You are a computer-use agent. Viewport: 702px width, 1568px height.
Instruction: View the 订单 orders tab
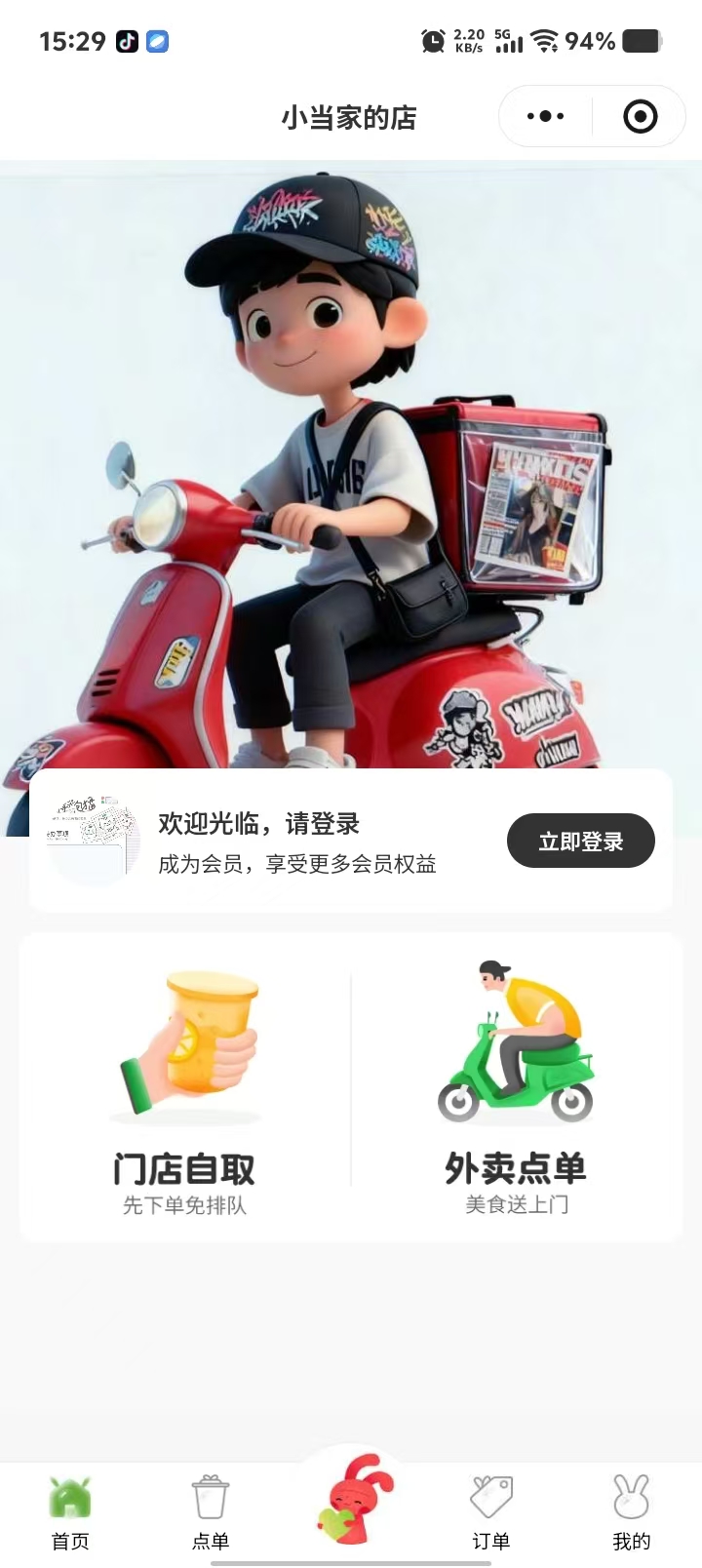point(491,1513)
